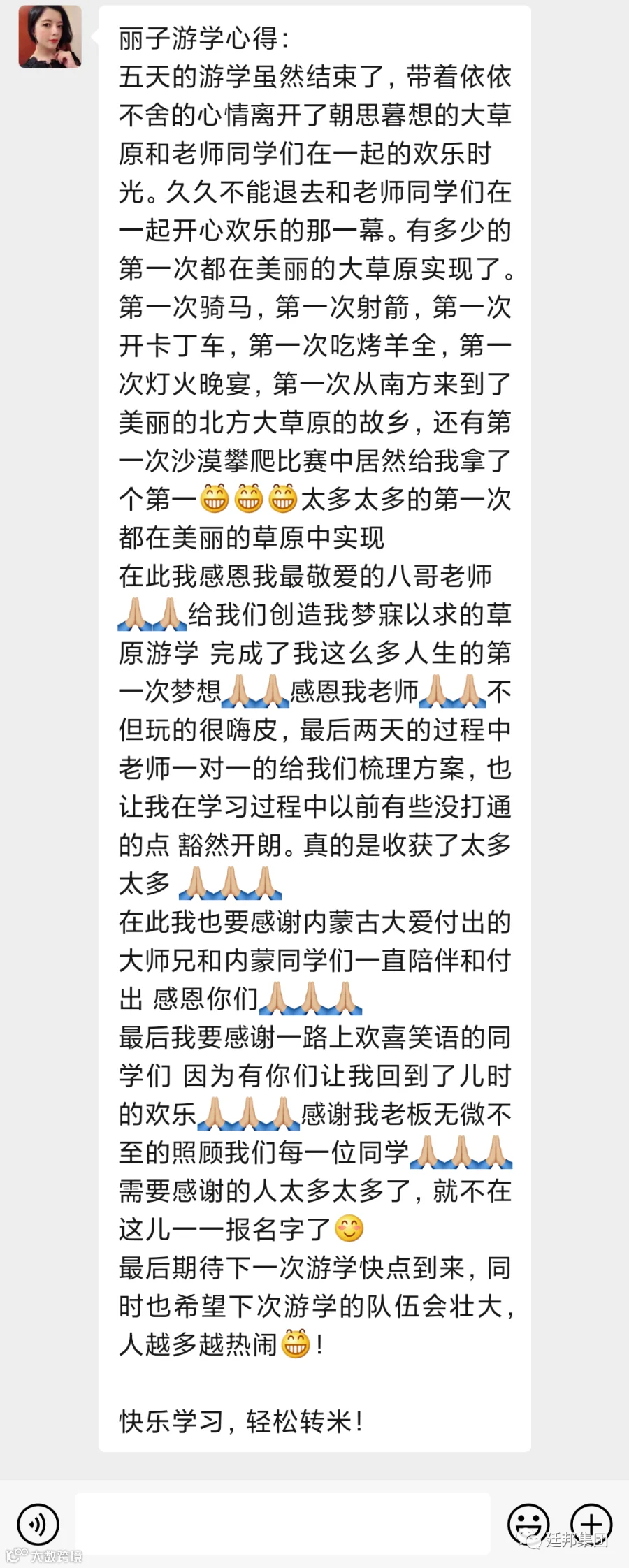This screenshot has width=629, height=1568.
Task: Open the emoji sticker picker
Action: click(x=528, y=1524)
